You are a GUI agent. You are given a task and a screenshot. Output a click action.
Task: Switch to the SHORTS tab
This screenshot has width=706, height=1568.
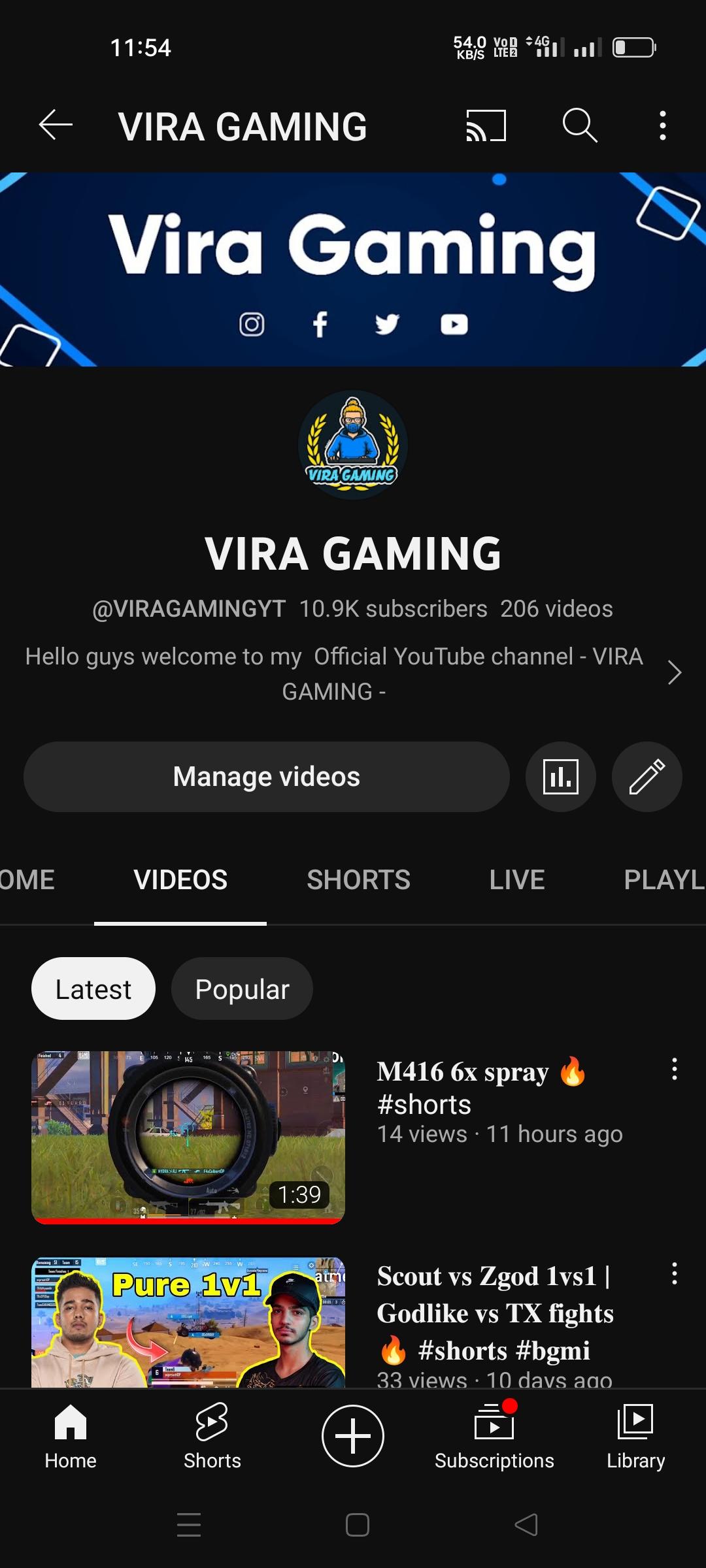click(358, 879)
